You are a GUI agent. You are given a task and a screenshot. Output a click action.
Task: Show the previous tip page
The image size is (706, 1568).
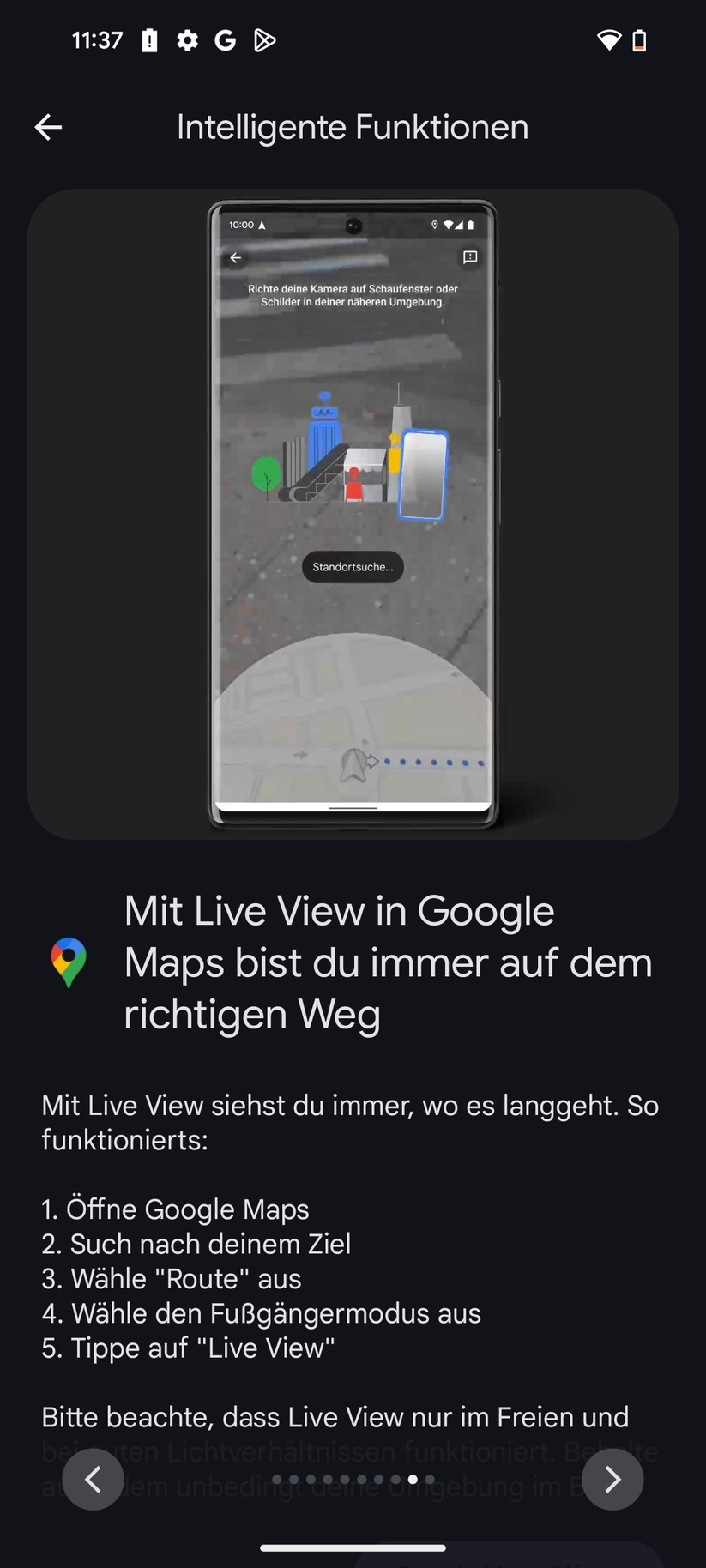pyautogui.click(x=93, y=1479)
